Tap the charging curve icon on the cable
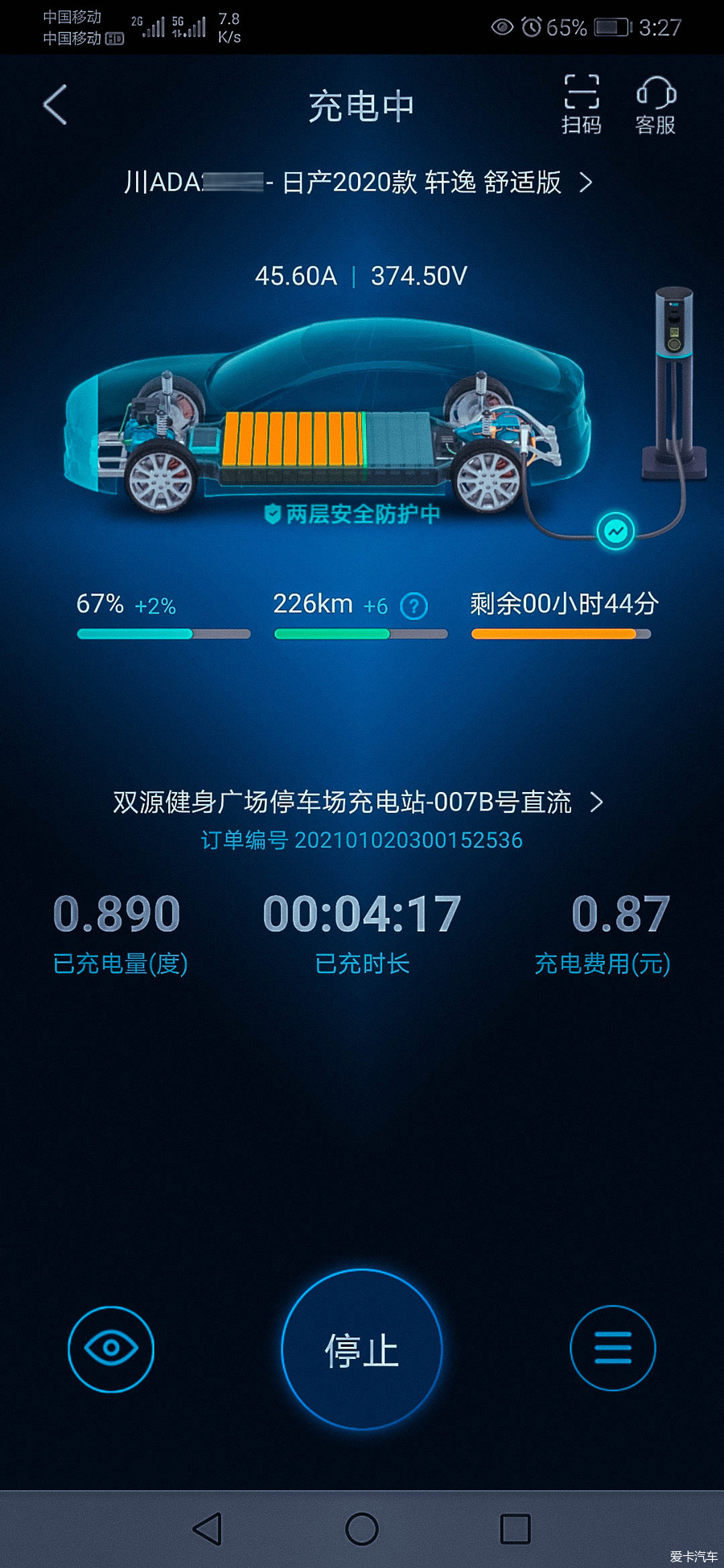The image size is (724, 1568). tap(616, 531)
